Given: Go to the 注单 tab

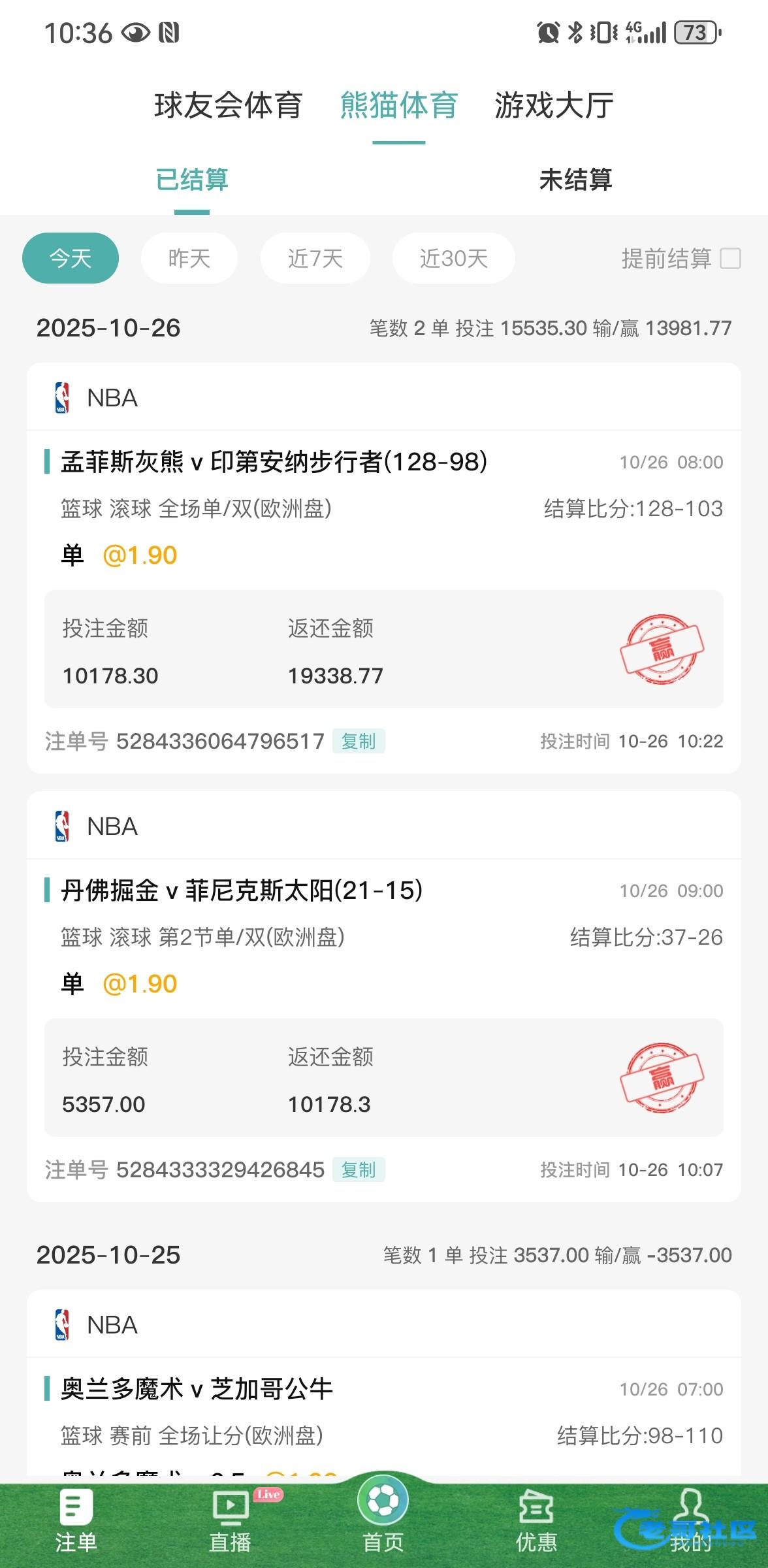Looking at the screenshot, I should [76, 1524].
